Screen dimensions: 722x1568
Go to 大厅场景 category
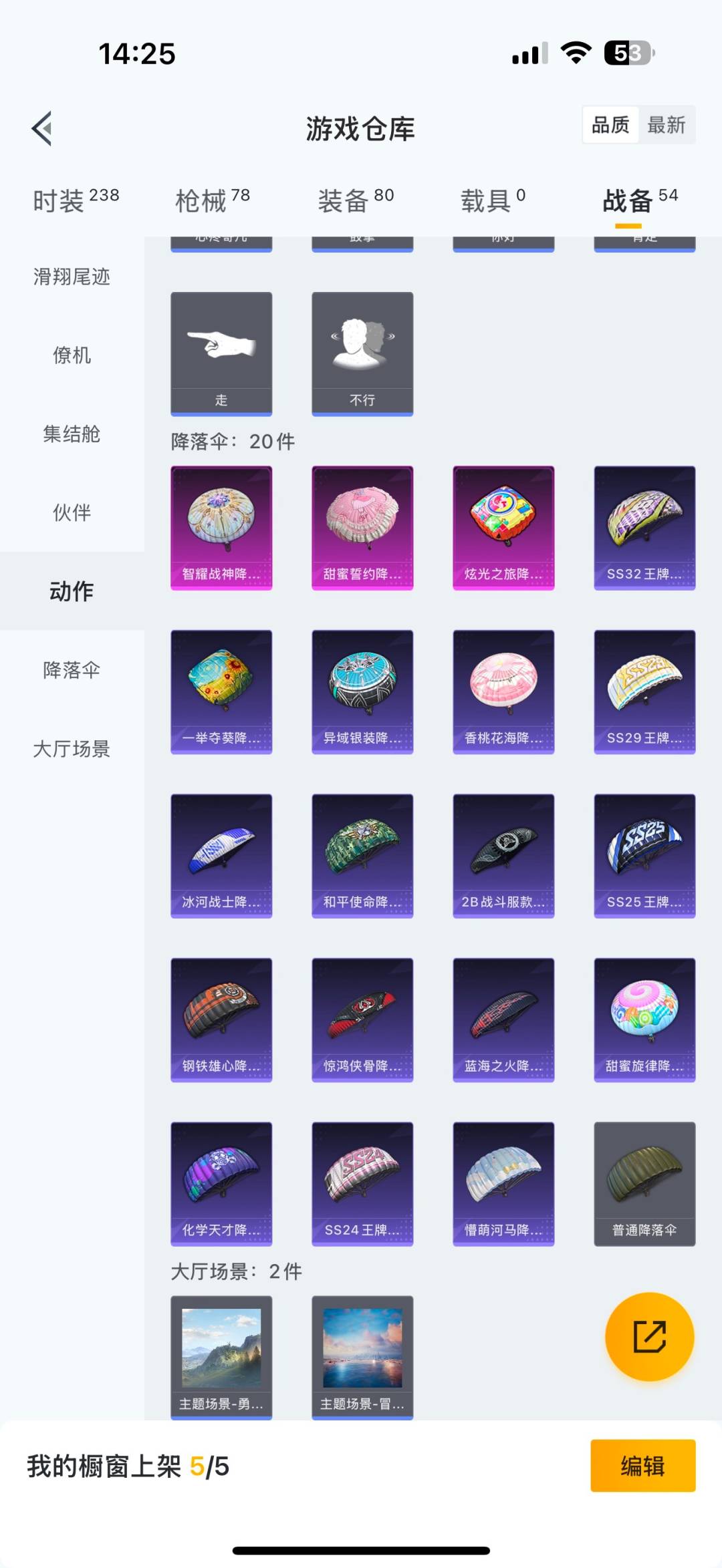[72, 749]
